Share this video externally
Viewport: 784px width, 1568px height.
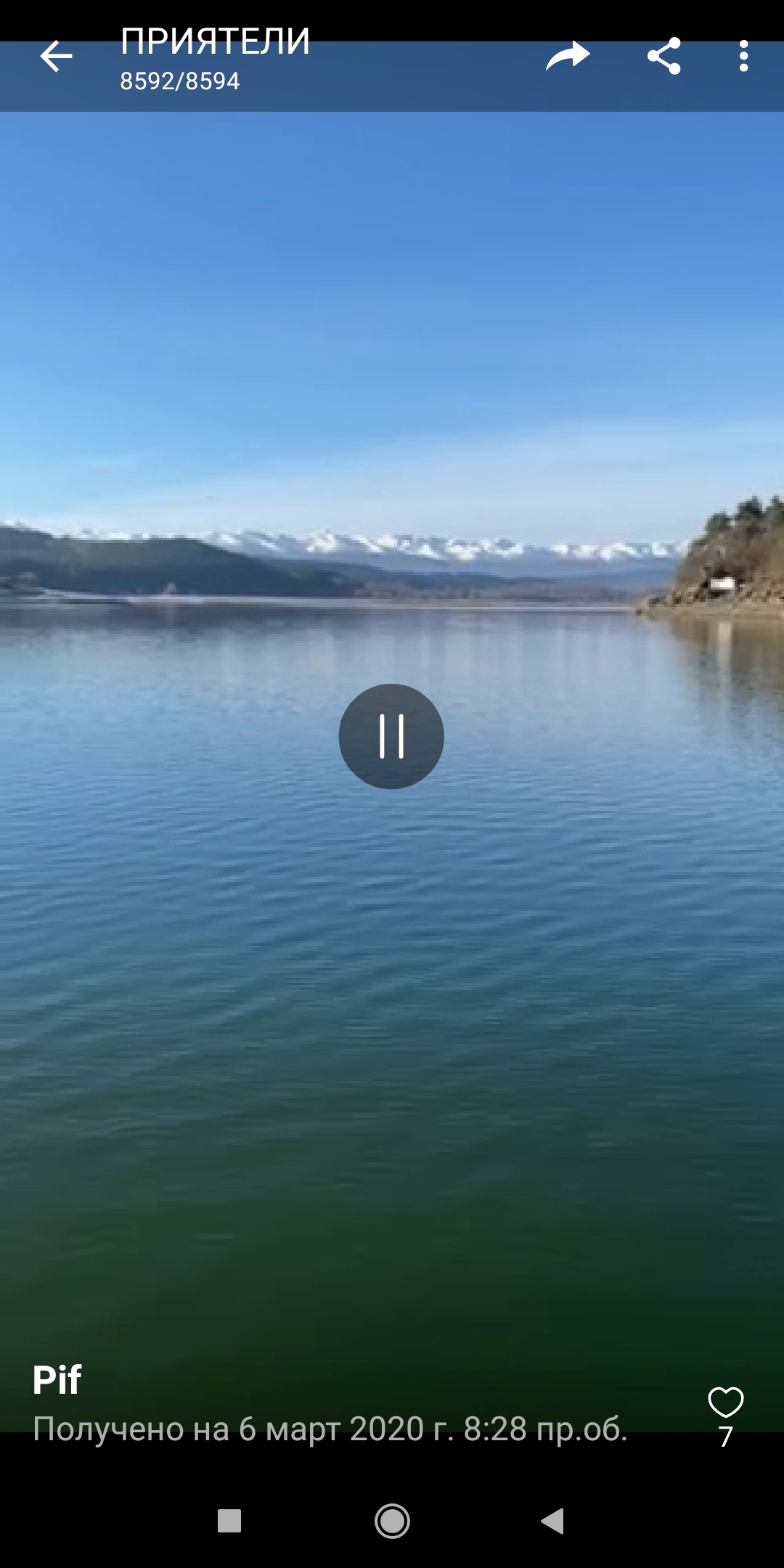[x=664, y=57]
